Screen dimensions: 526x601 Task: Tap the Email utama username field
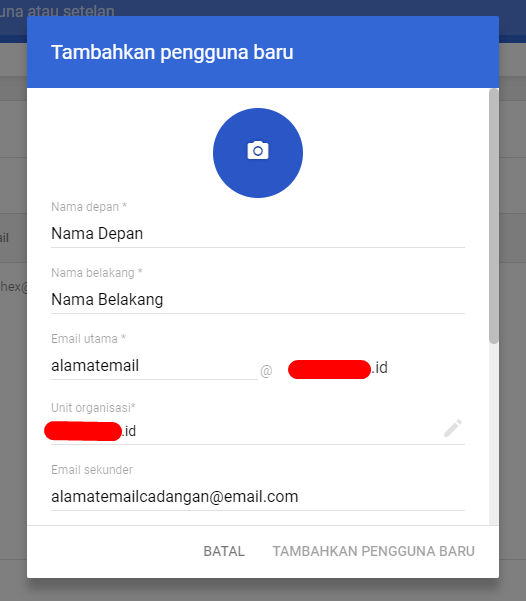(x=154, y=366)
